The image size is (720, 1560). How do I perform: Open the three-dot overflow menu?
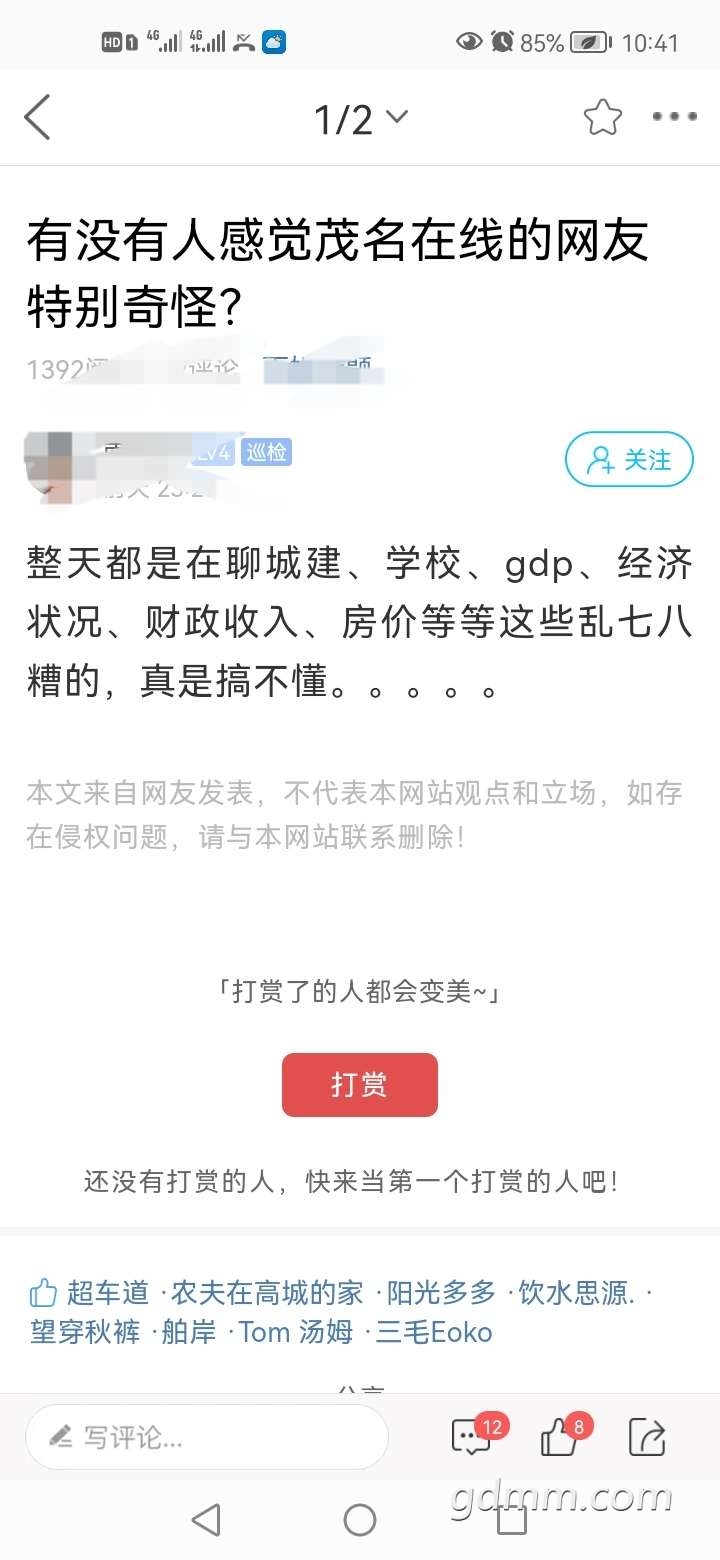coord(675,118)
